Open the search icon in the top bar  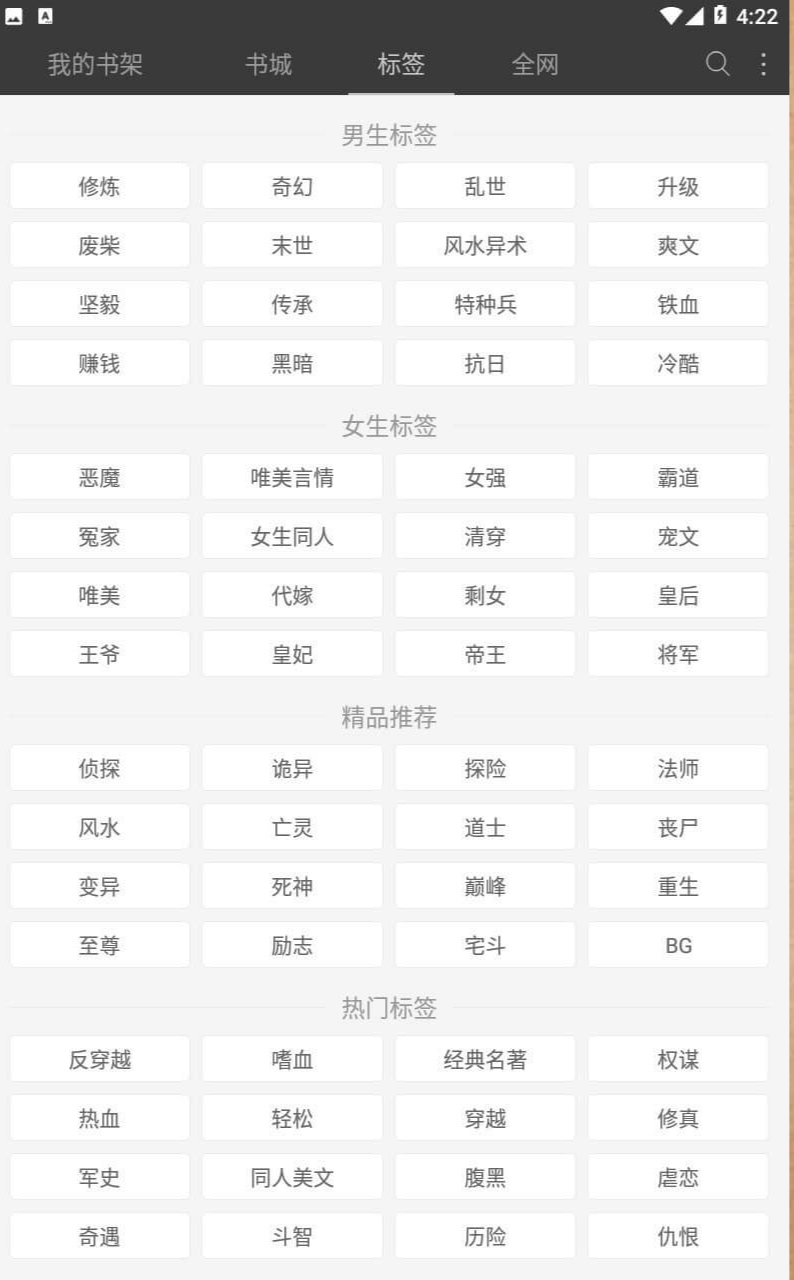(718, 65)
